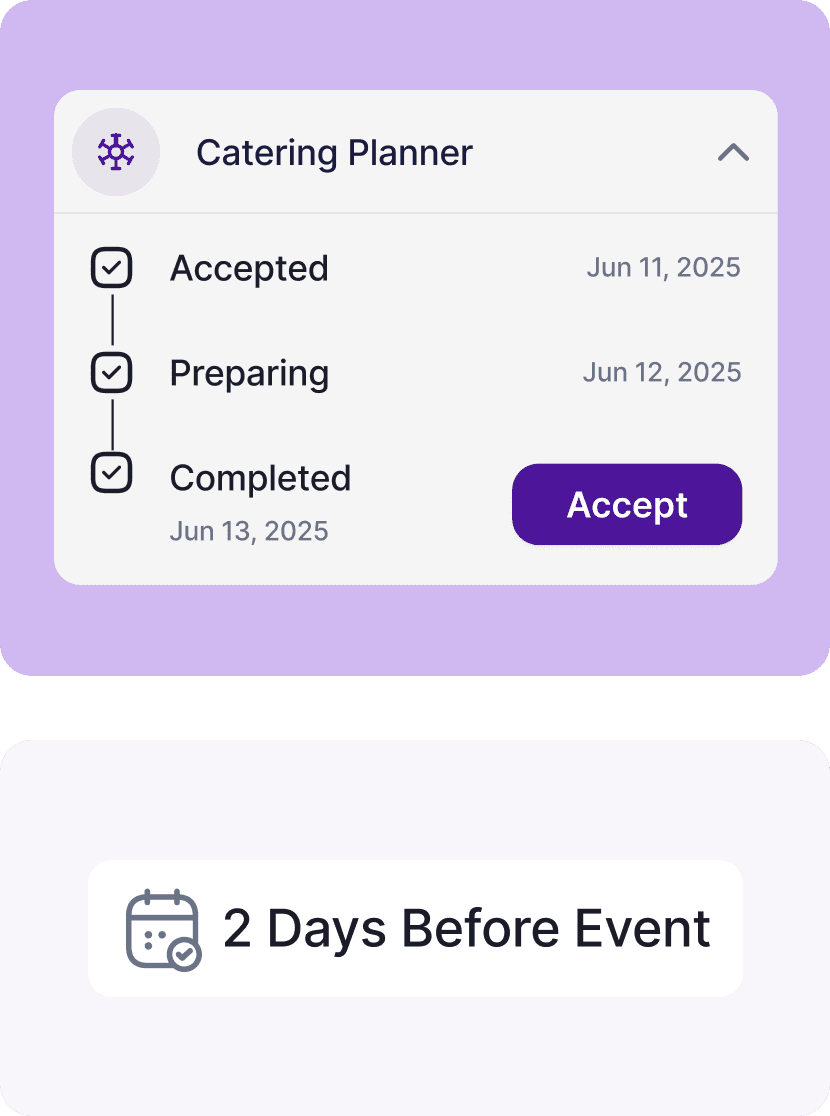Toggle the Preparing milestone checkbox

pos(111,372)
